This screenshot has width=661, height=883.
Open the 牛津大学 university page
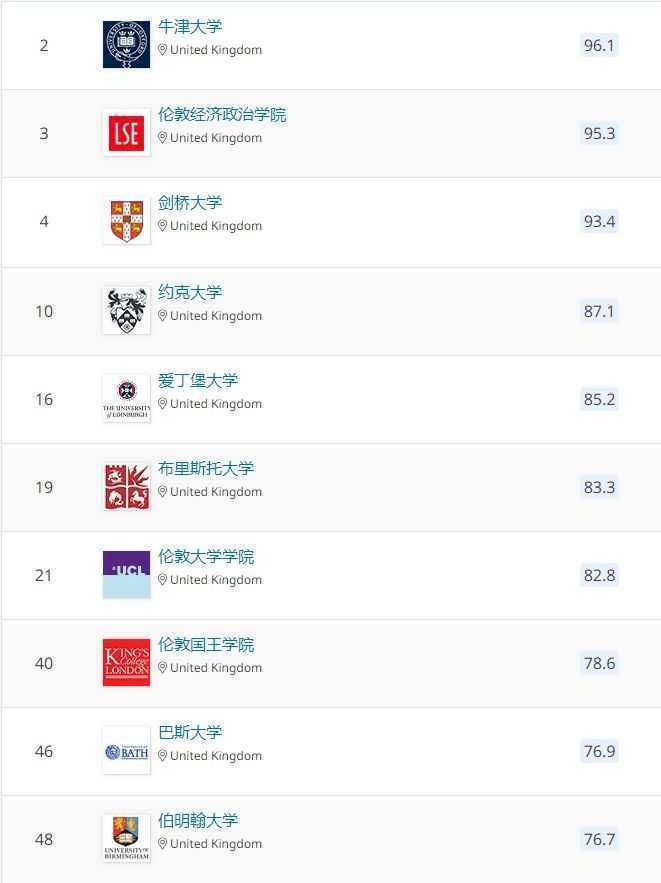(190, 27)
